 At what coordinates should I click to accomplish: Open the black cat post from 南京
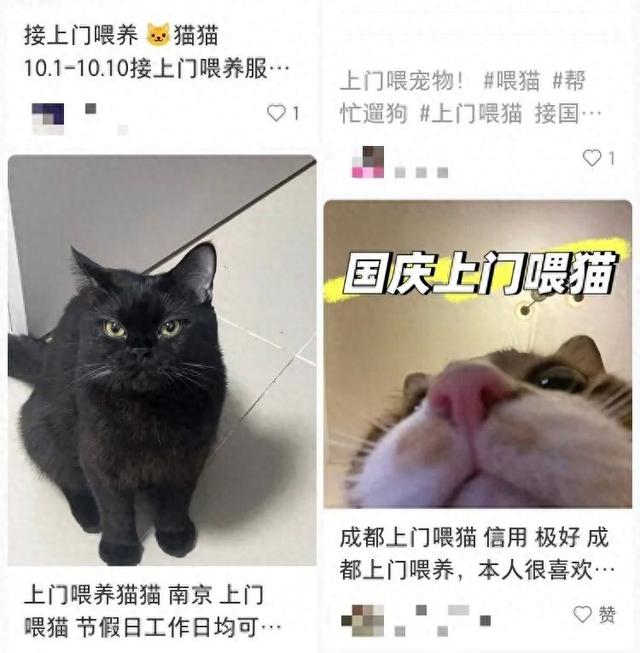click(162, 360)
